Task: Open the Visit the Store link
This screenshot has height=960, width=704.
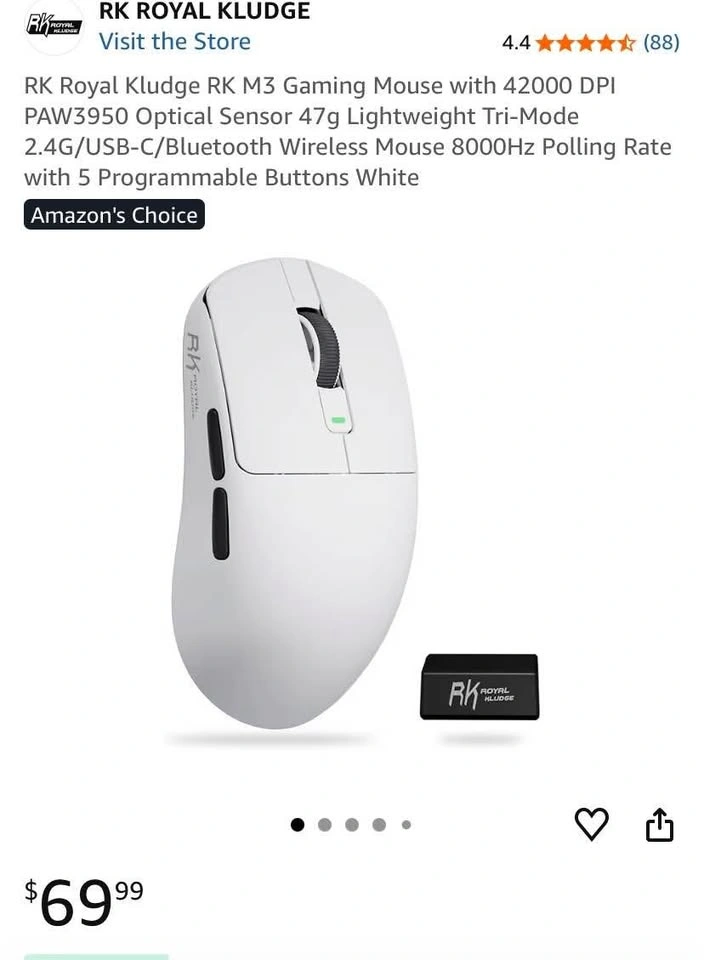Action: [175, 42]
